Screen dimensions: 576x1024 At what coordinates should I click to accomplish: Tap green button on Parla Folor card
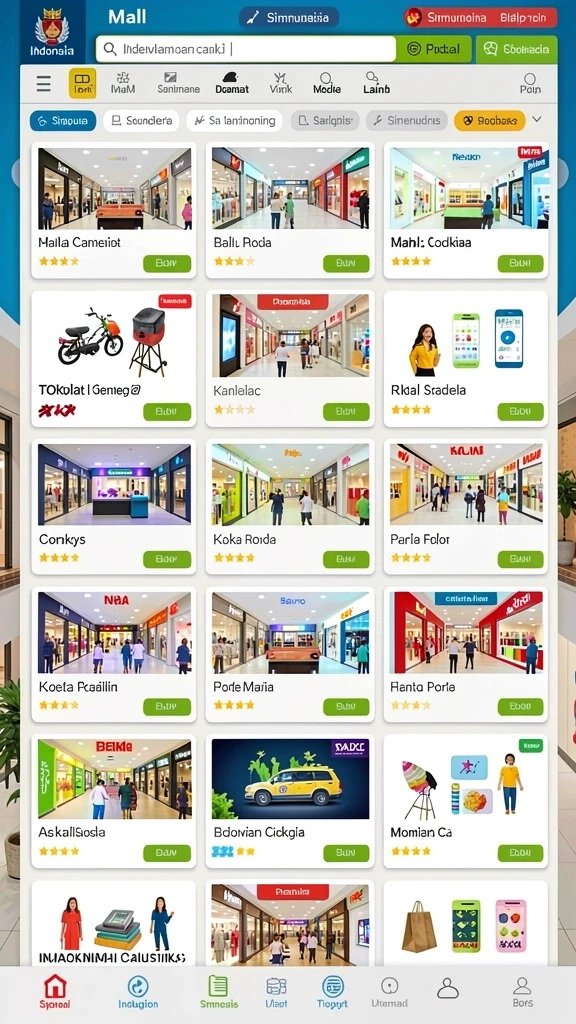pyautogui.click(x=520, y=559)
